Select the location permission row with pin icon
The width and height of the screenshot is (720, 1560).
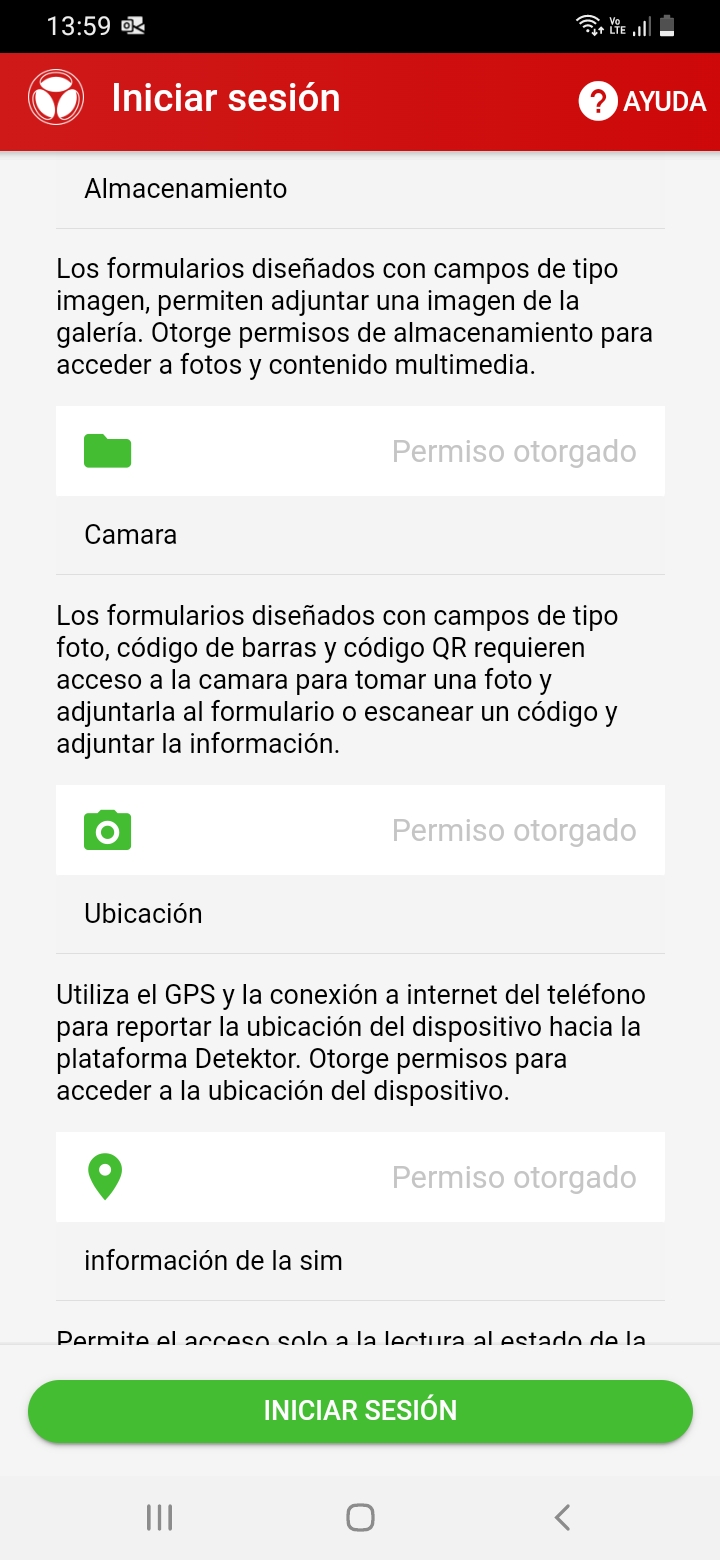tap(360, 1177)
